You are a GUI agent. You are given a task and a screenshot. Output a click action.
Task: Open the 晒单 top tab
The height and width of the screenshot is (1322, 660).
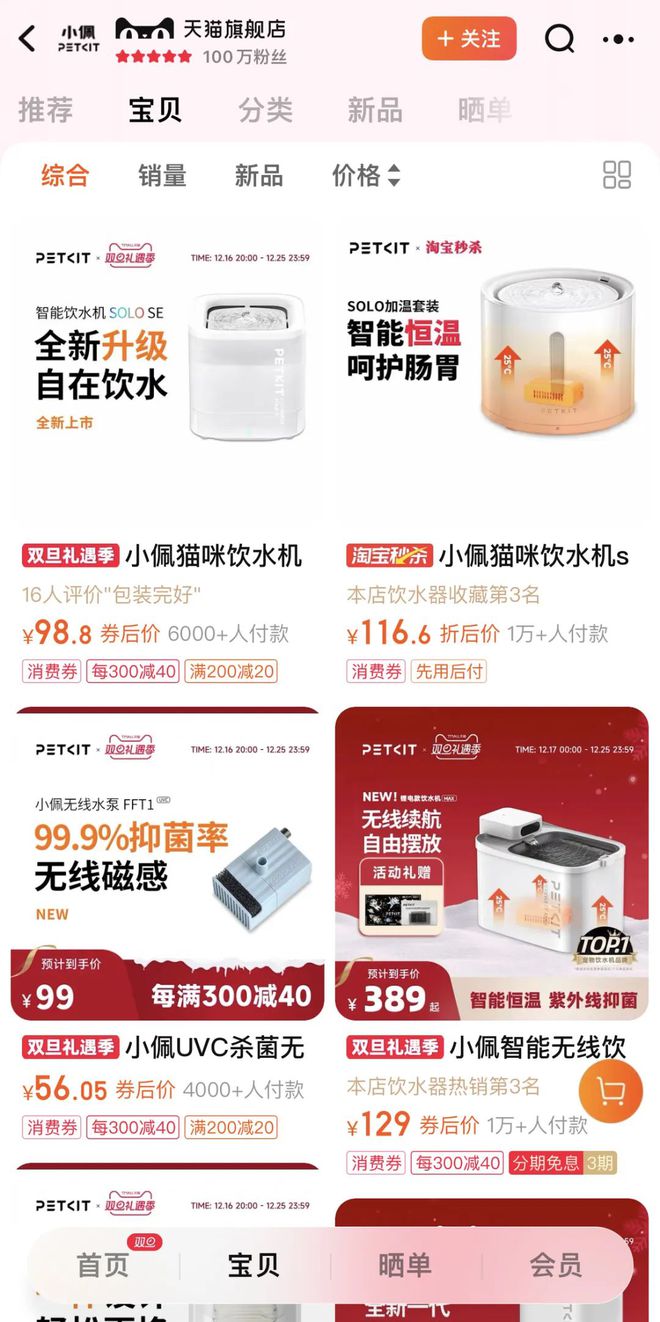484,110
